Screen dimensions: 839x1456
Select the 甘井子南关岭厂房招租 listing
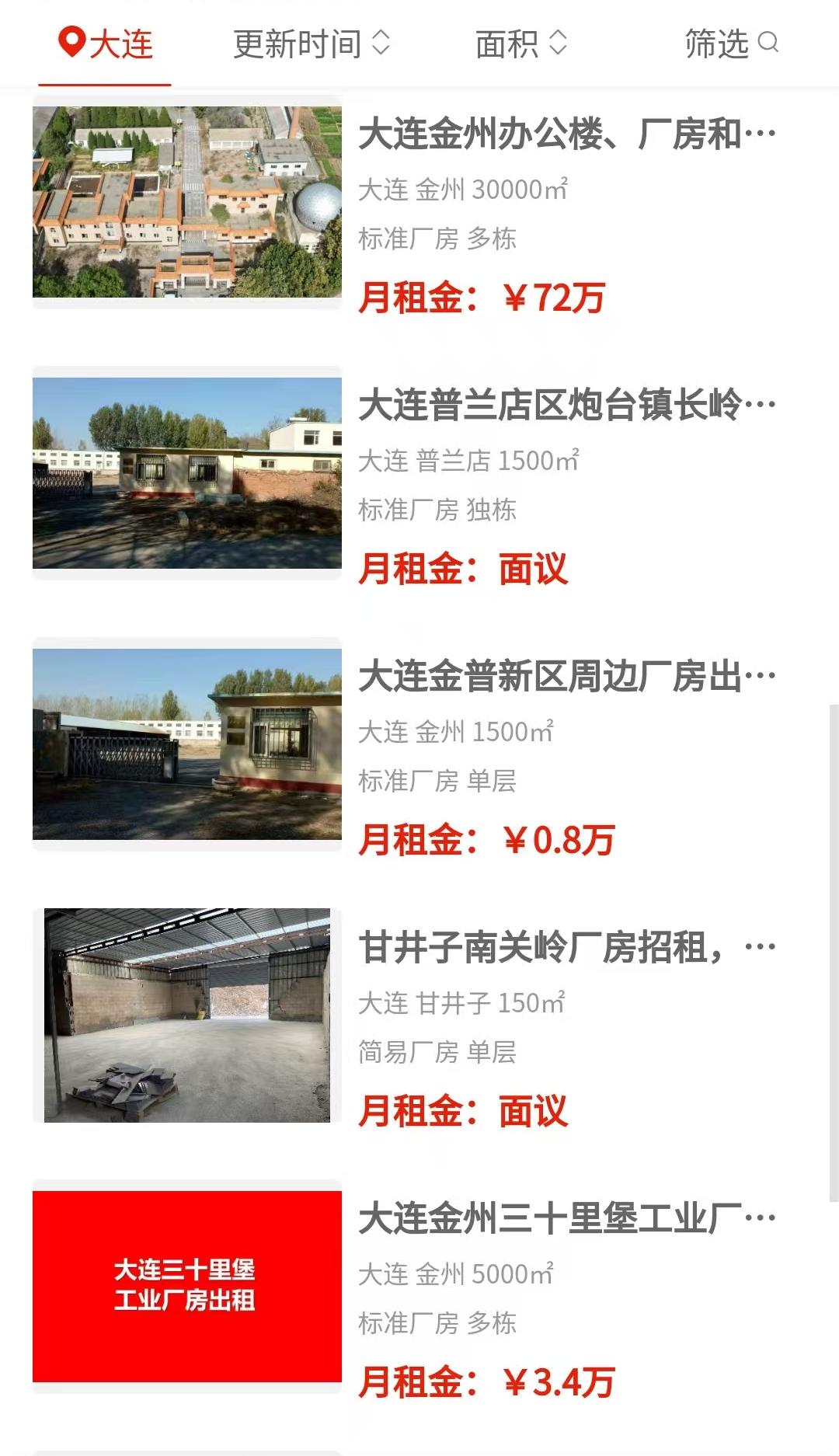(567, 948)
